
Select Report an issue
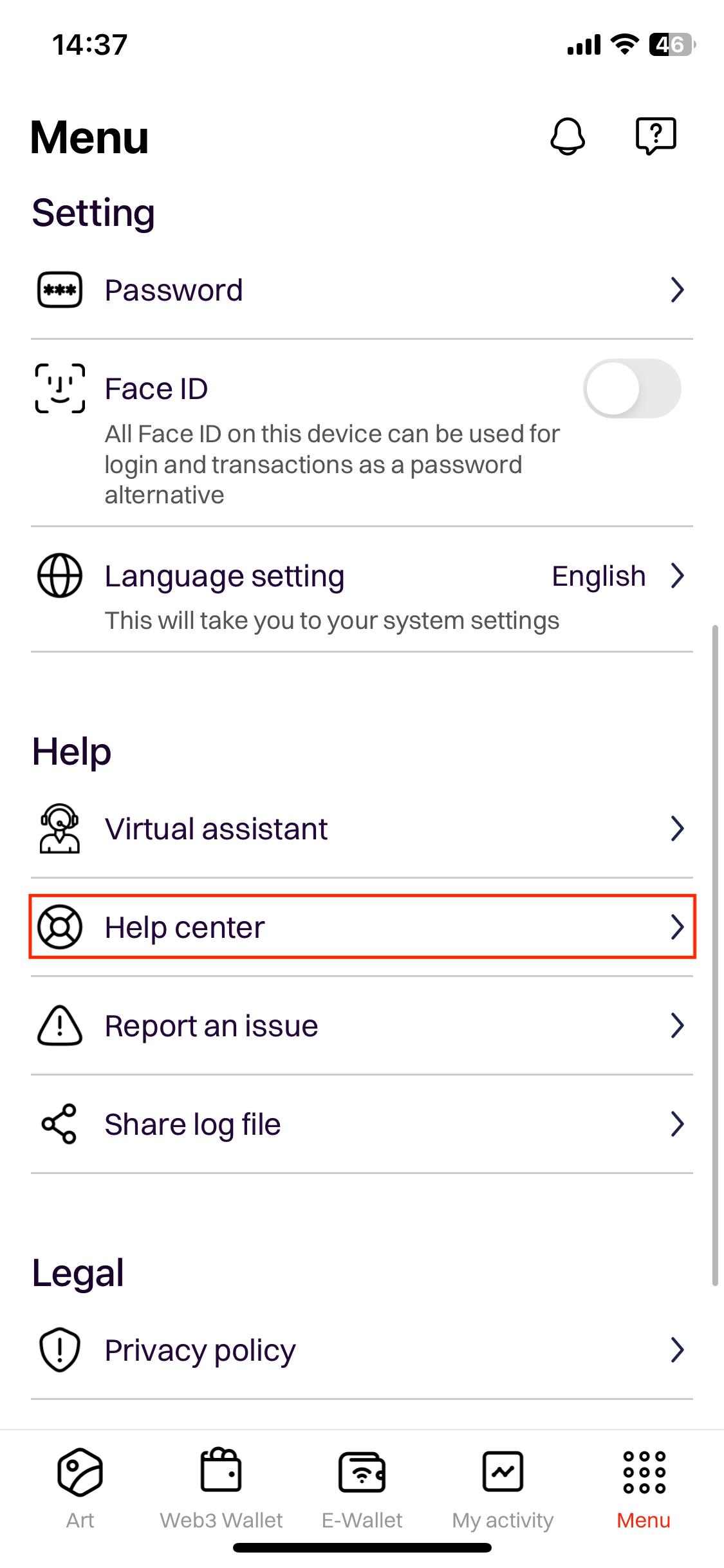point(362,1026)
